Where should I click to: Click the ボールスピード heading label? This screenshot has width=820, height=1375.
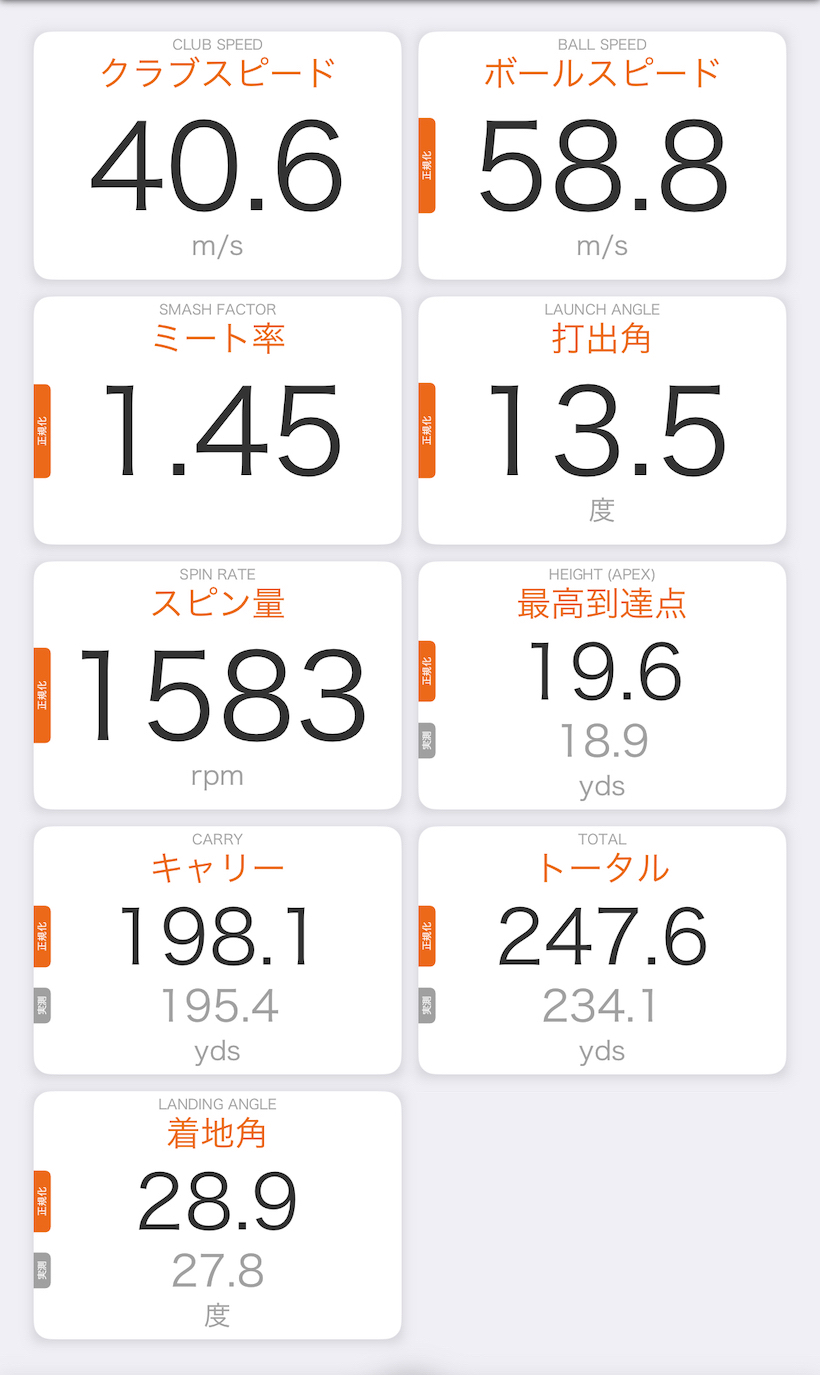click(x=602, y=72)
